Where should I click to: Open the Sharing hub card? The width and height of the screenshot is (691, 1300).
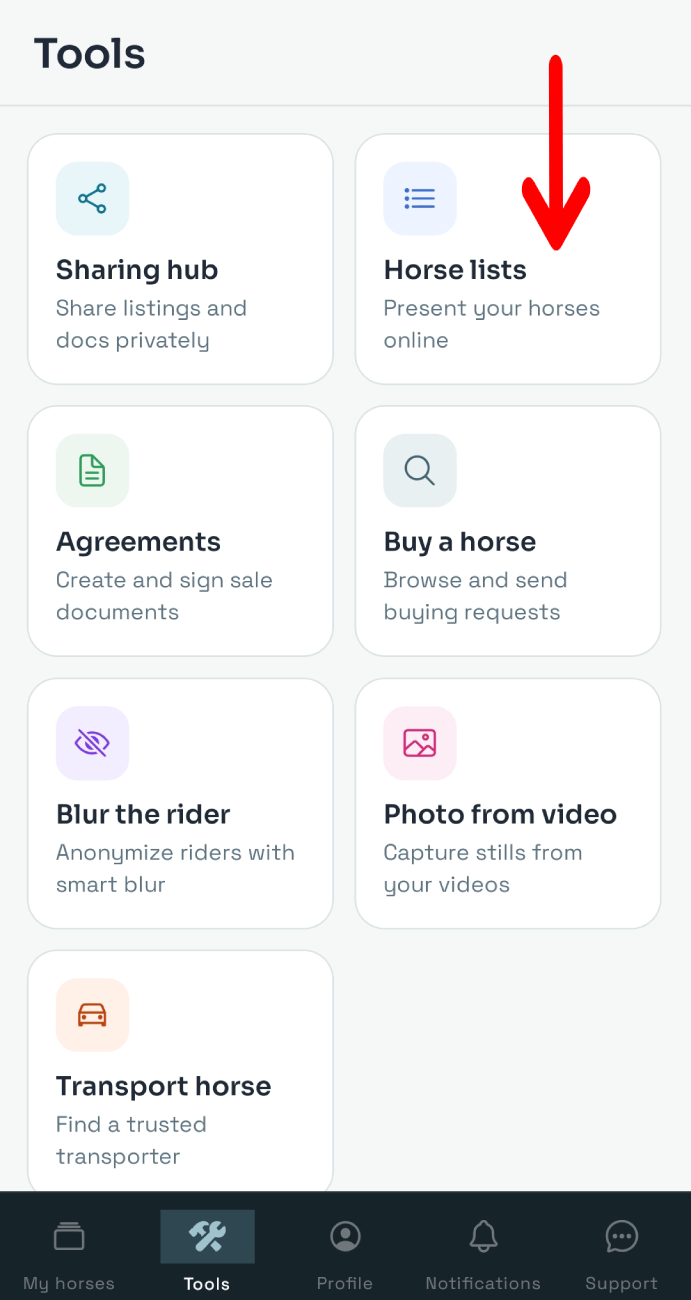coord(180,259)
